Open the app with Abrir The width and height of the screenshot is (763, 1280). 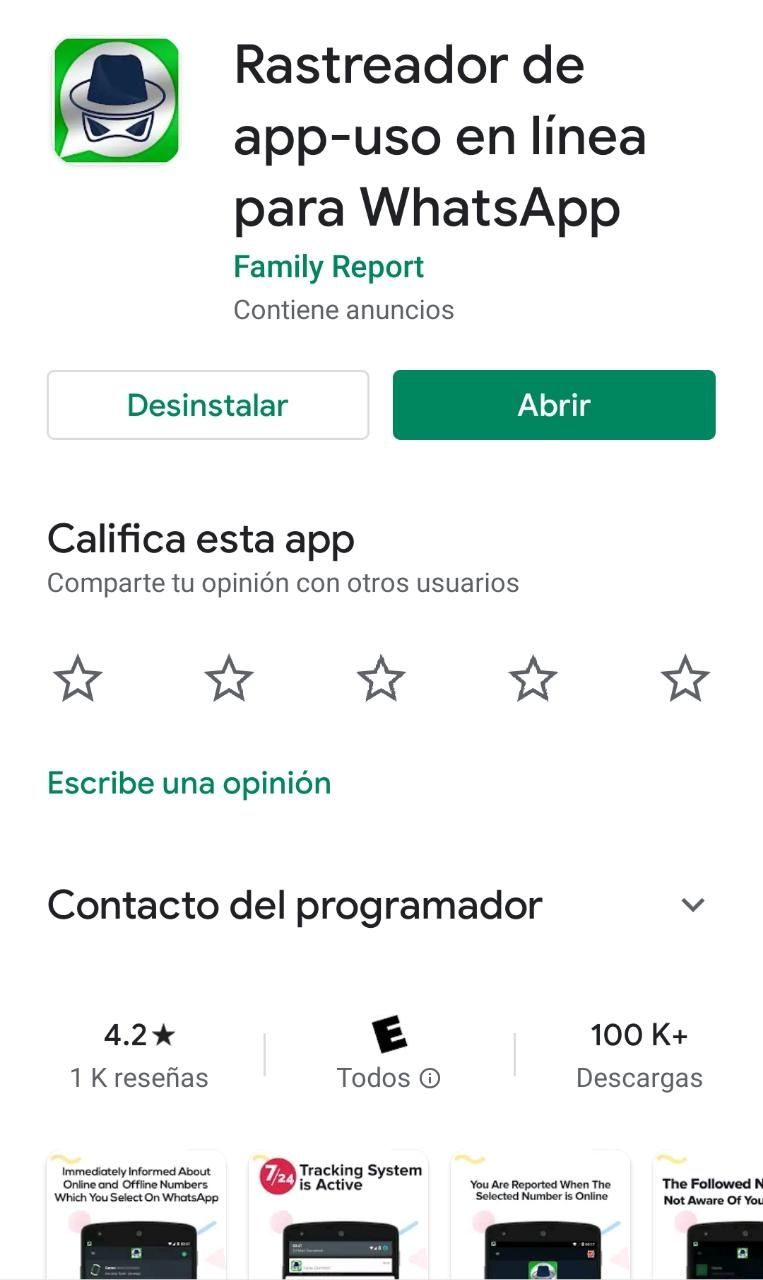[x=554, y=405]
